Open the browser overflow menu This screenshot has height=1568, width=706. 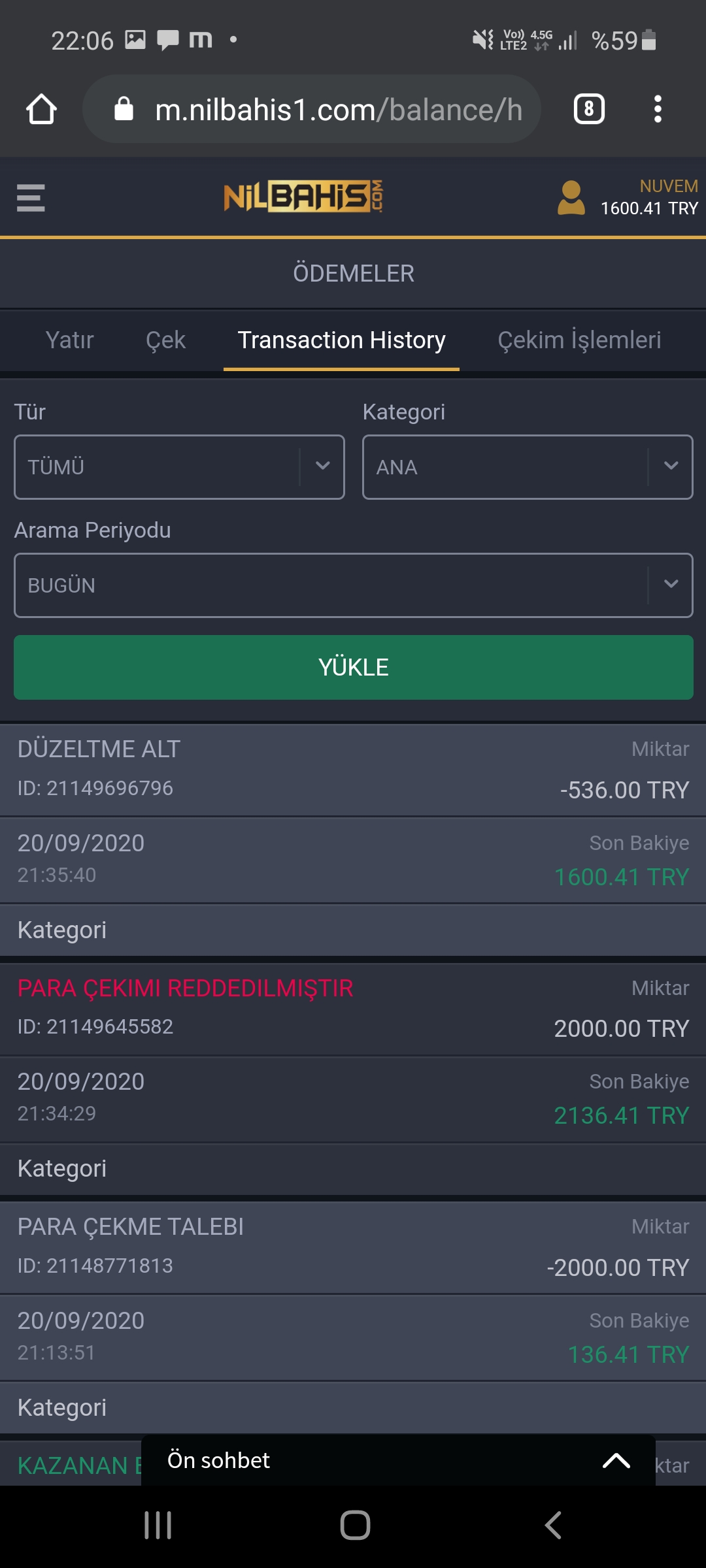[658, 109]
